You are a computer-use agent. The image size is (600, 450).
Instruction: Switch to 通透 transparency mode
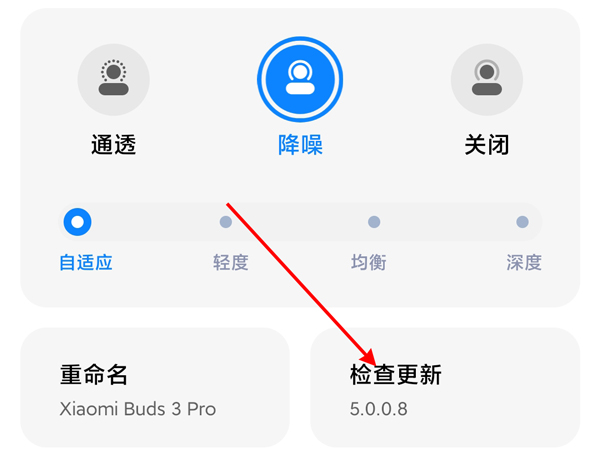point(113,81)
